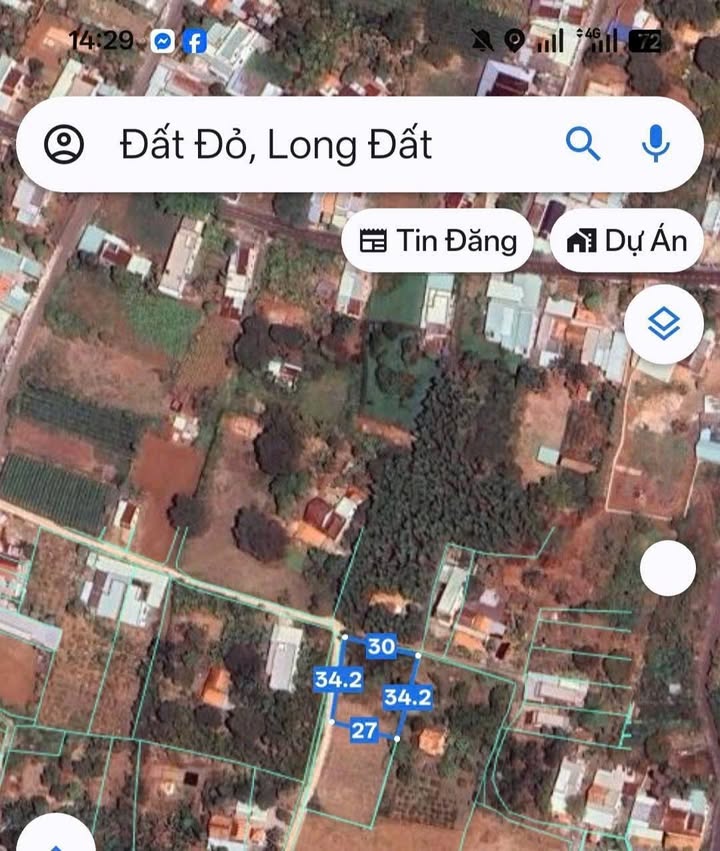This screenshot has width=720, height=851.
Task: Start voice search with the microphone
Action: tap(655, 145)
